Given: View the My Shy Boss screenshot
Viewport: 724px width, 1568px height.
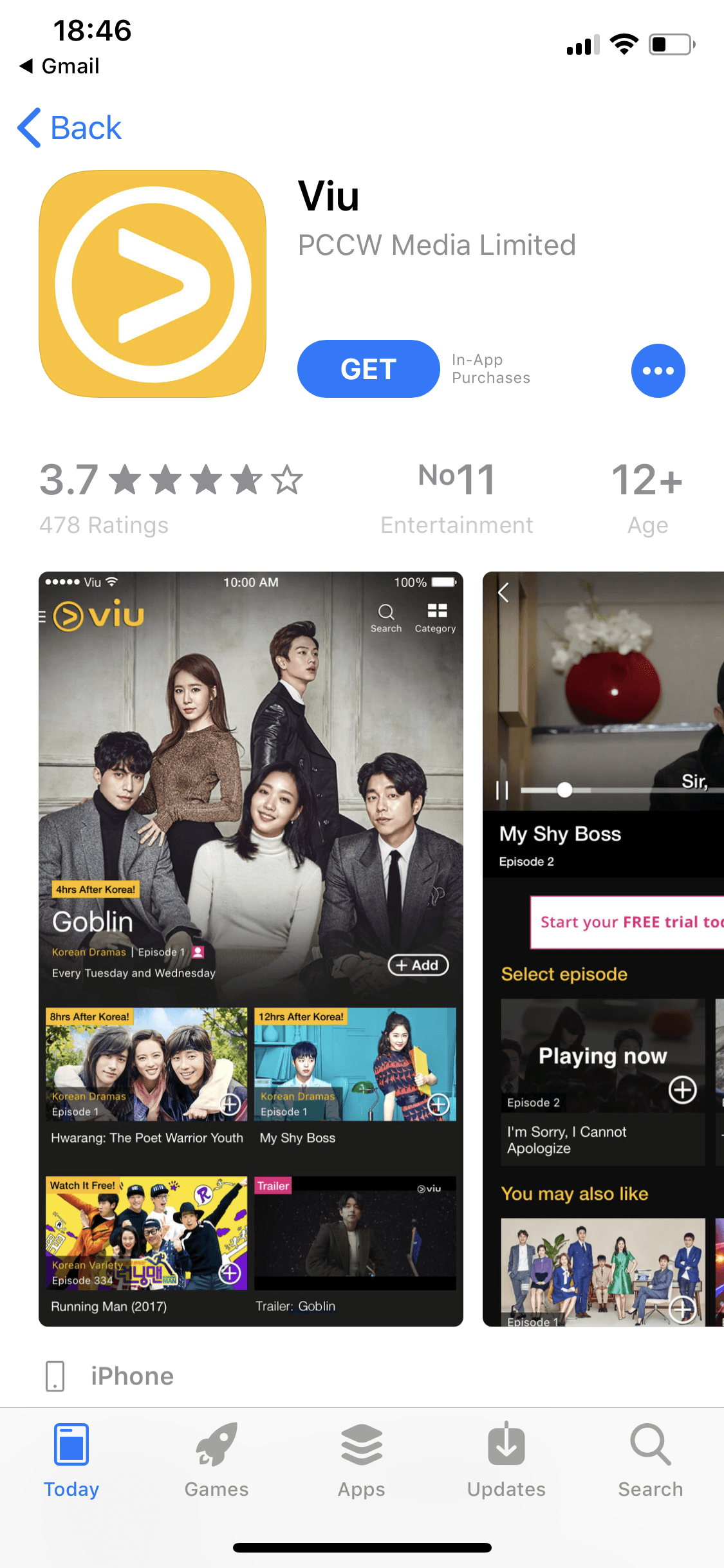Looking at the screenshot, I should click(x=603, y=947).
